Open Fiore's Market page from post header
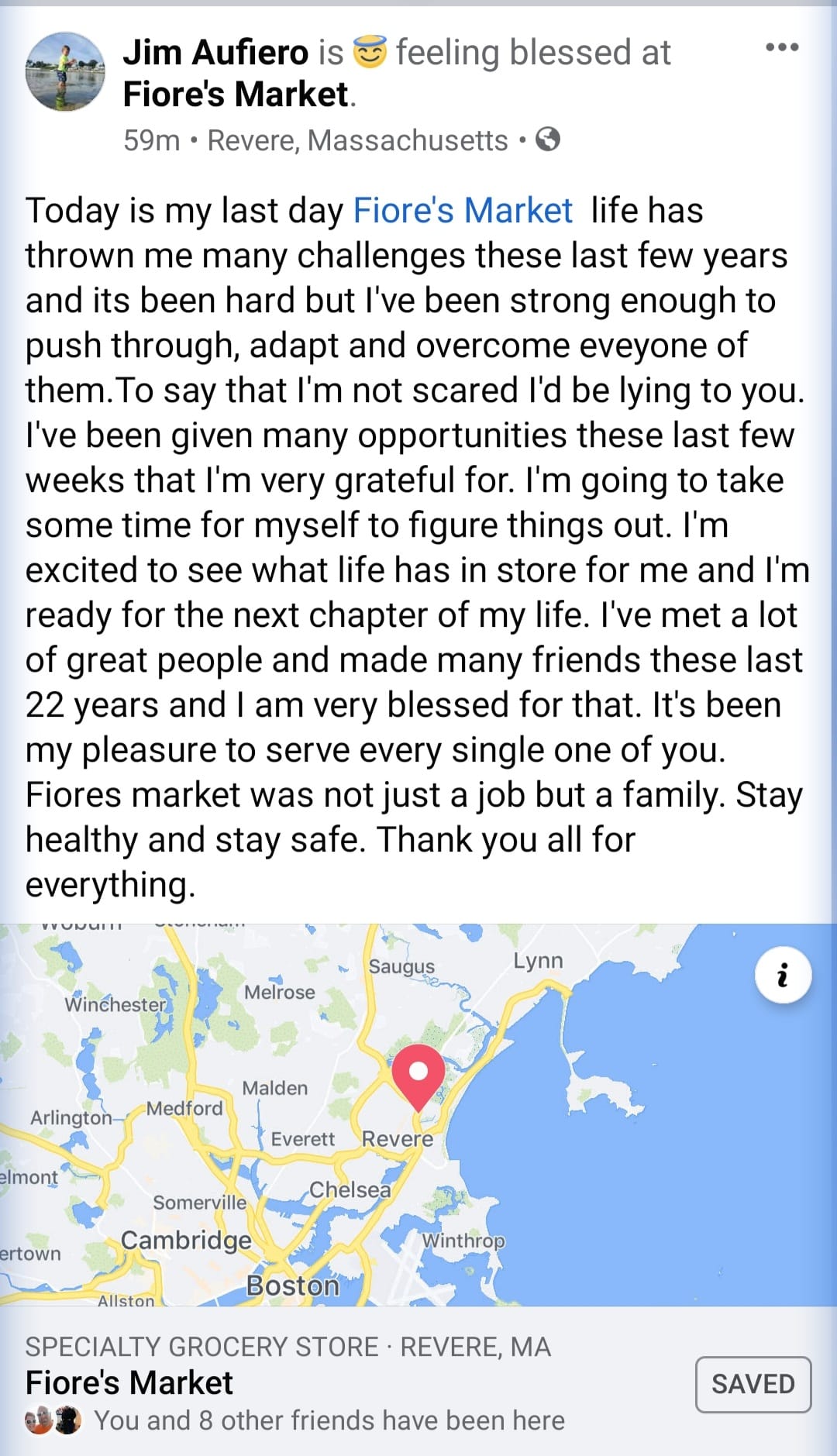 coord(236,95)
